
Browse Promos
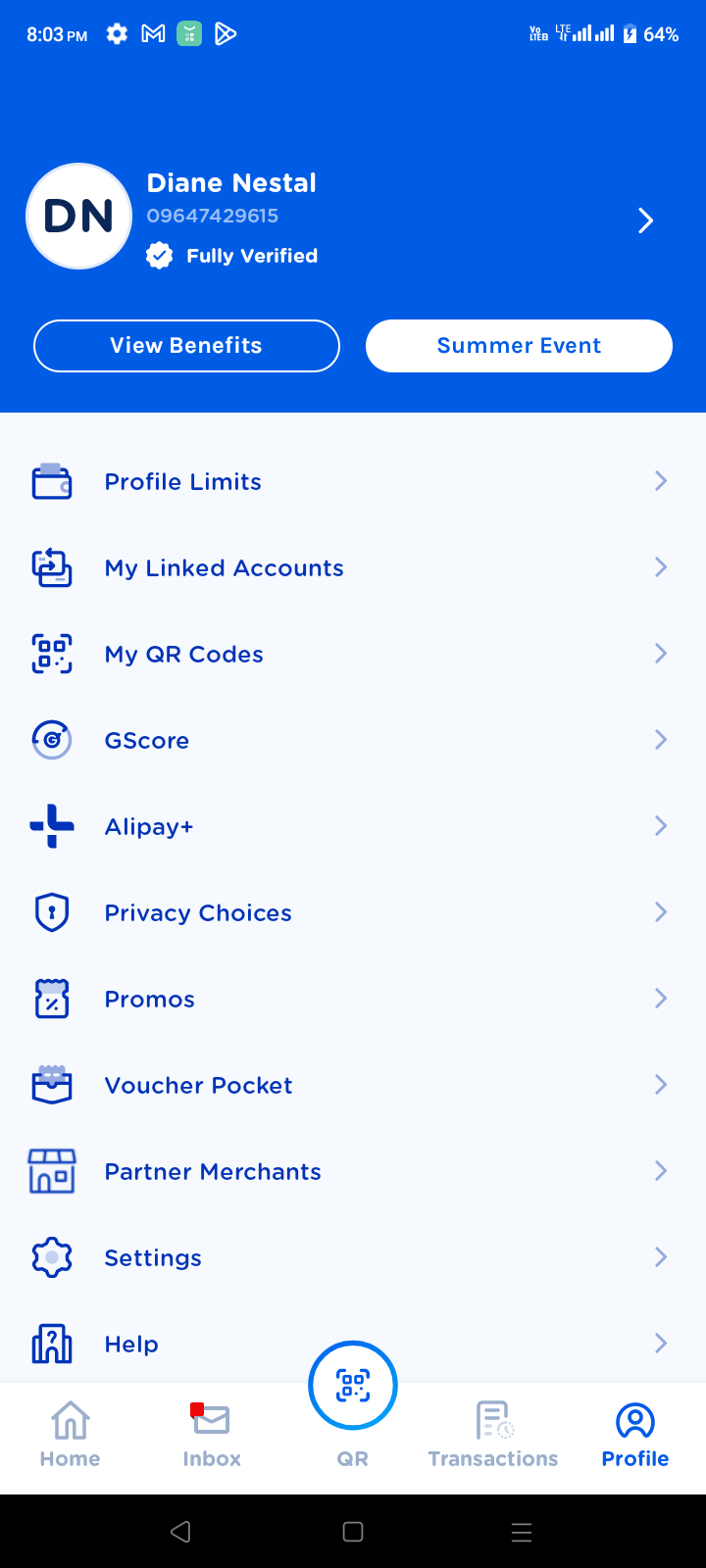coord(353,1000)
